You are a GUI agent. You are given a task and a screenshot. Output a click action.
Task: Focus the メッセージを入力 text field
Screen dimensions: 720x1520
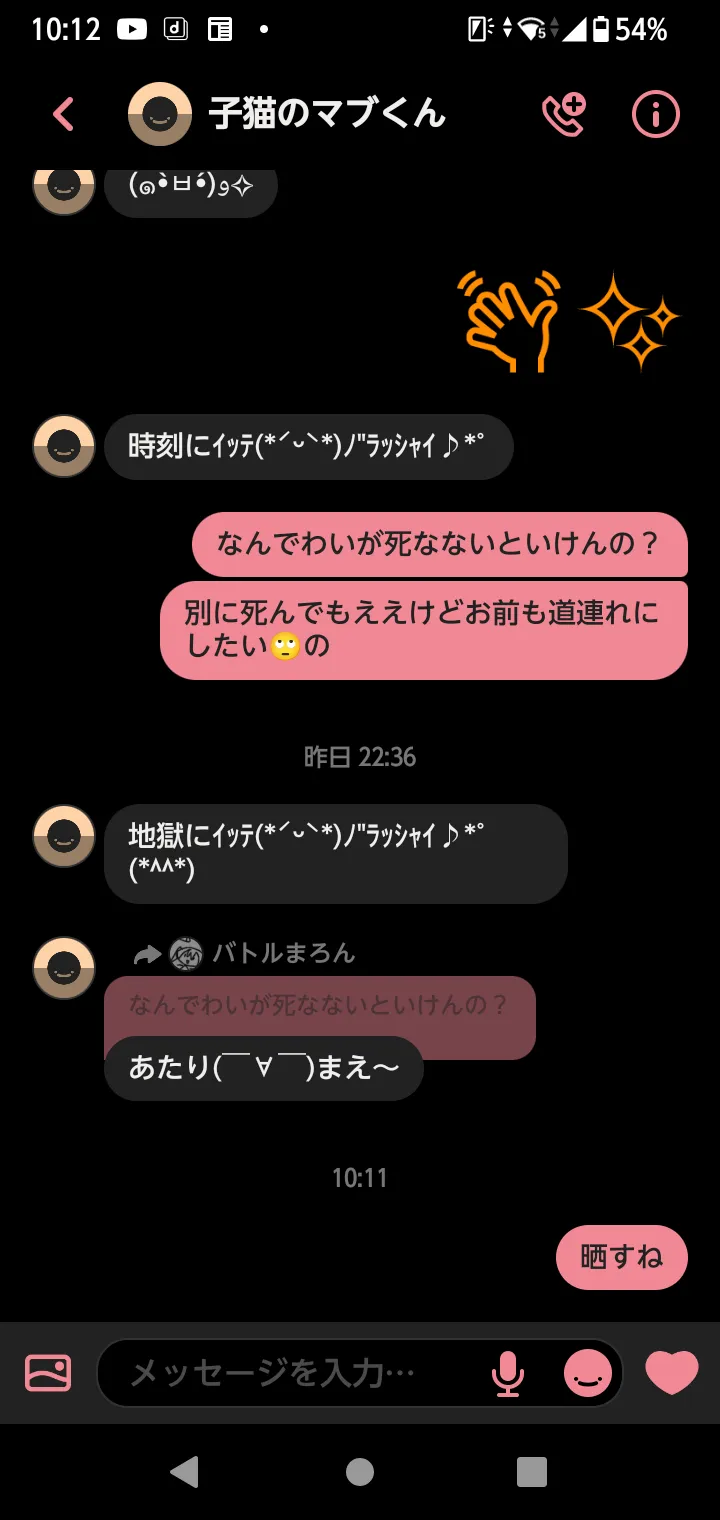point(290,1373)
